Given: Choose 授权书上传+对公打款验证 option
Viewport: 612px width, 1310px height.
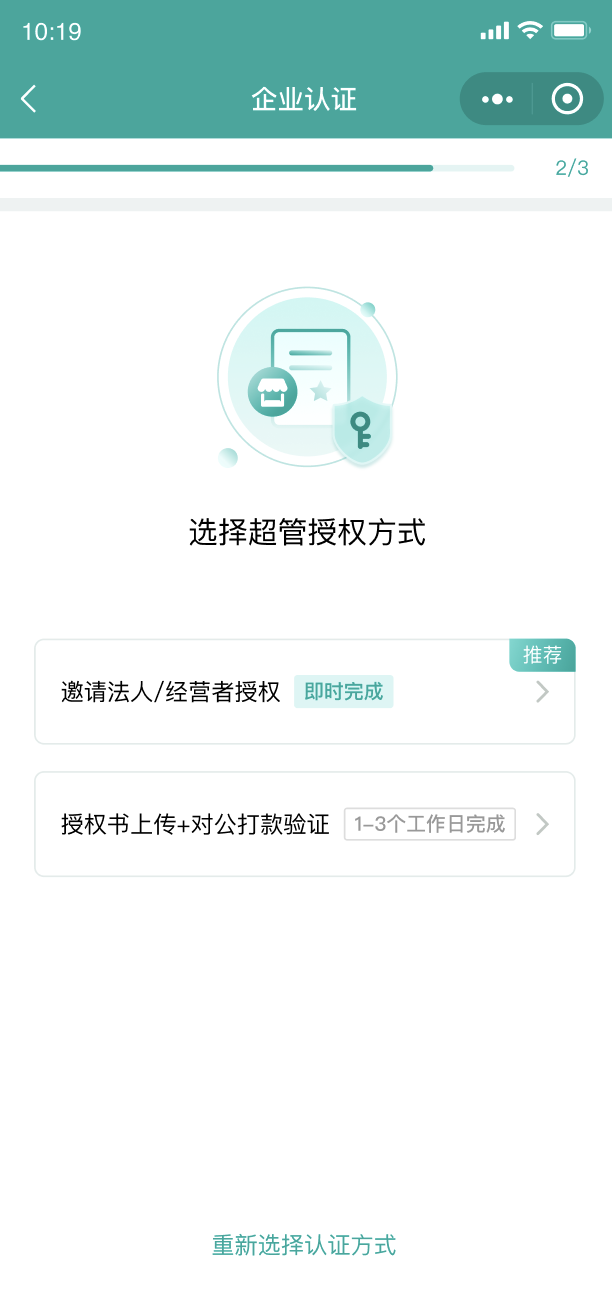Looking at the screenshot, I should pos(305,825).
